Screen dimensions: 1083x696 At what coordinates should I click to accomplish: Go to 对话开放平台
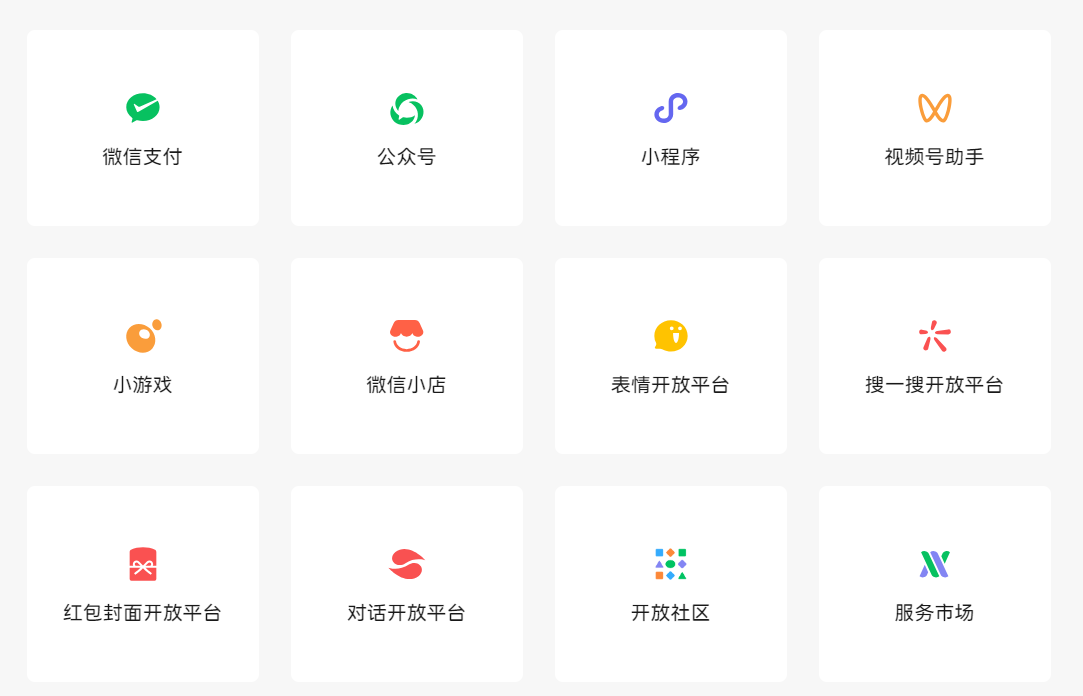[x=407, y=584]
